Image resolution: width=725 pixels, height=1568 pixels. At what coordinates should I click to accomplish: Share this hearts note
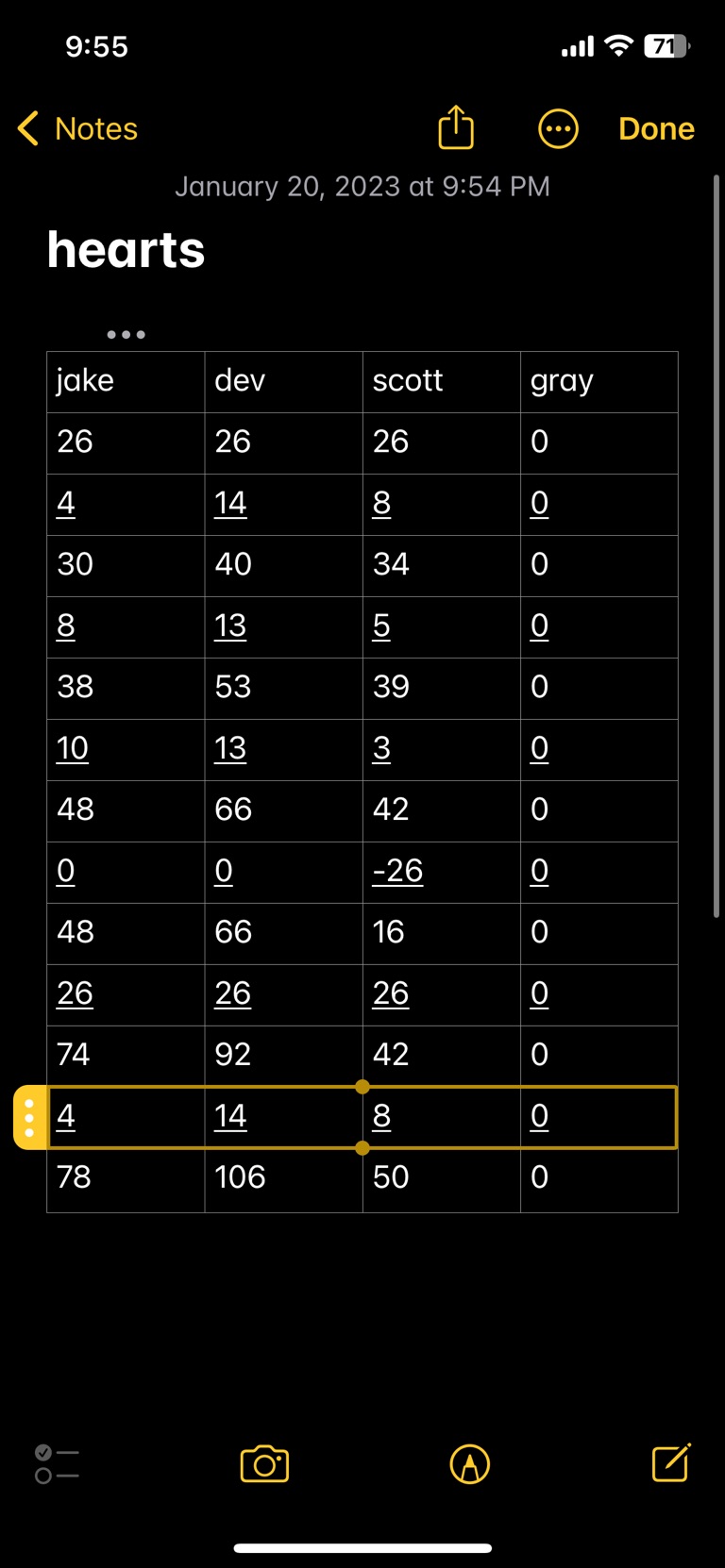(x=456, y=127)
